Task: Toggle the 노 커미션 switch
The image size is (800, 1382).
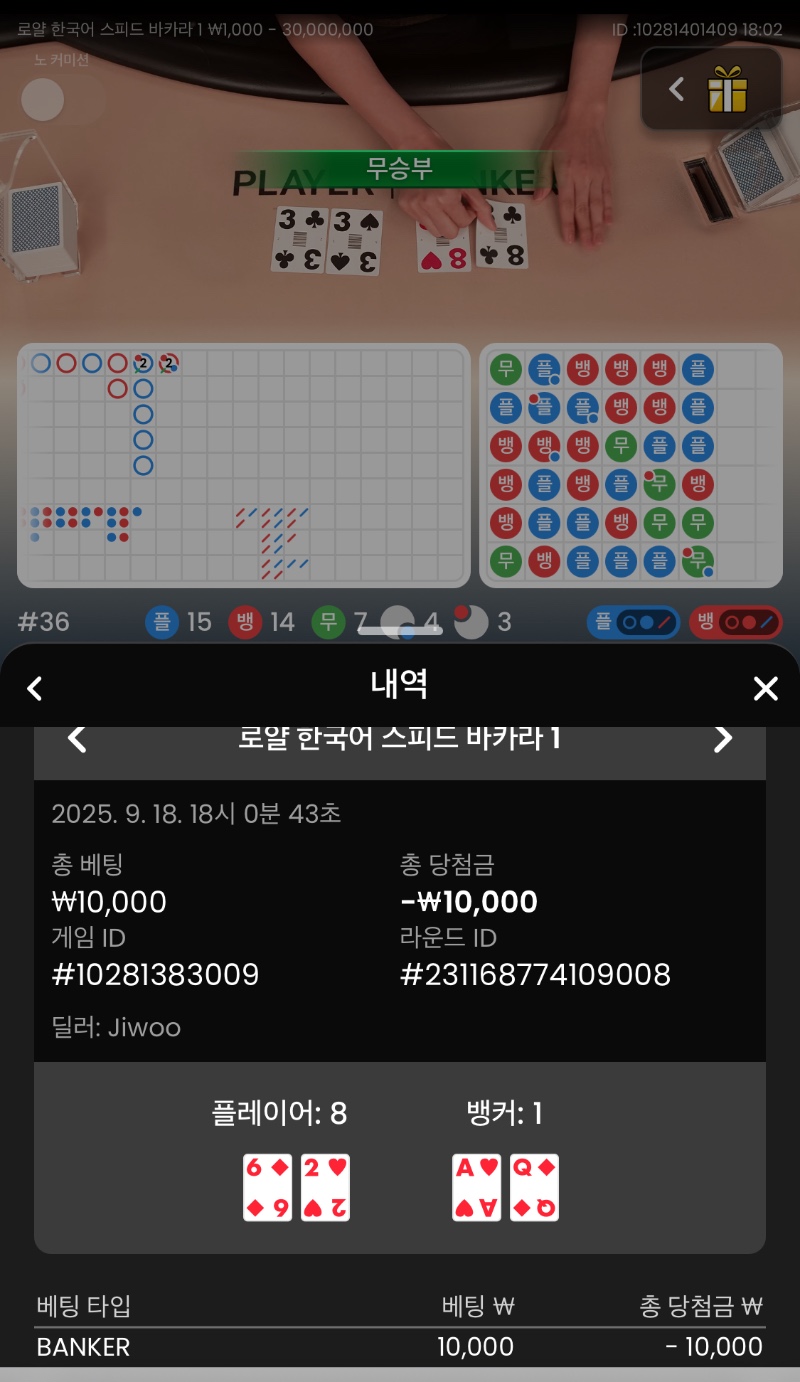Action: (x=62, y=100)
